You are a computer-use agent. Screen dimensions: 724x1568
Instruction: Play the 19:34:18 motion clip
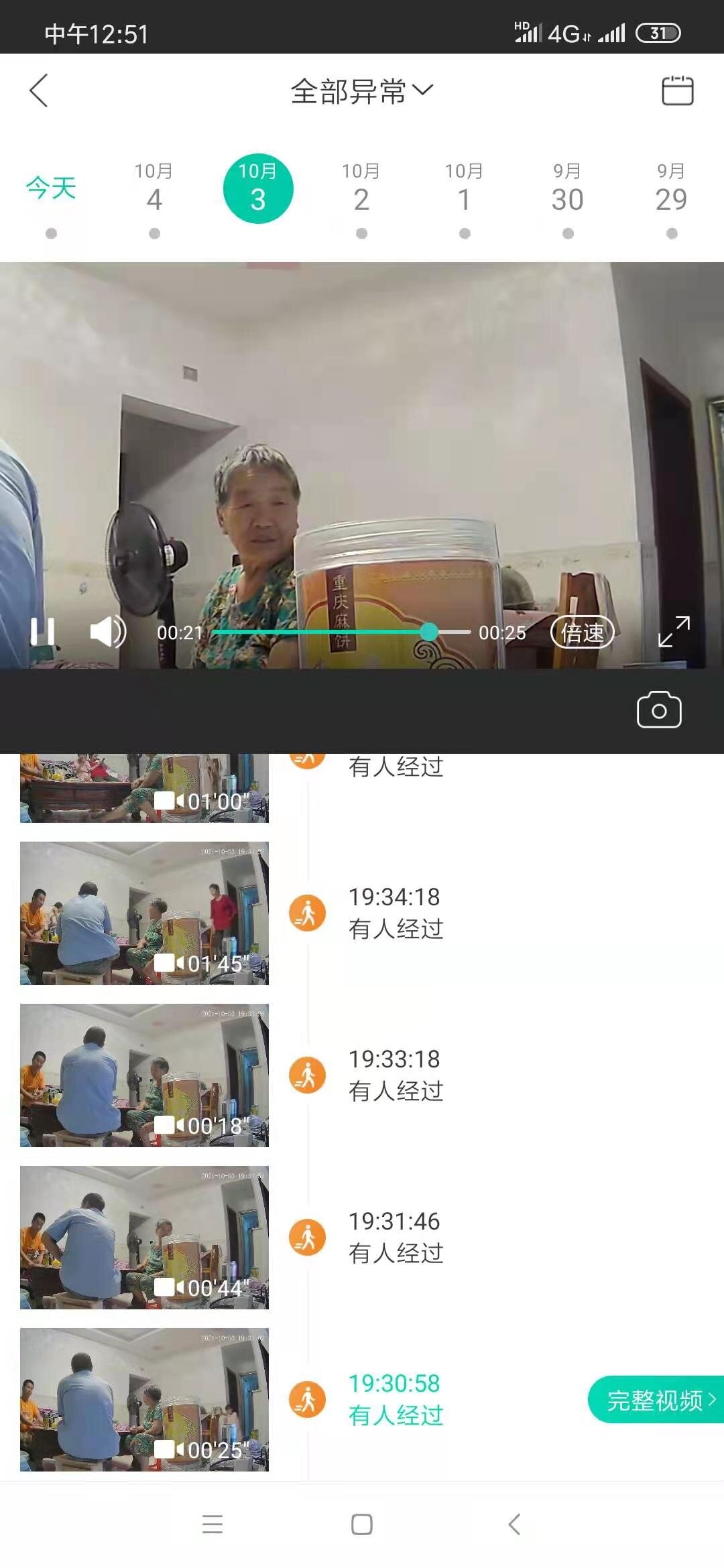(x=144, y=913)
